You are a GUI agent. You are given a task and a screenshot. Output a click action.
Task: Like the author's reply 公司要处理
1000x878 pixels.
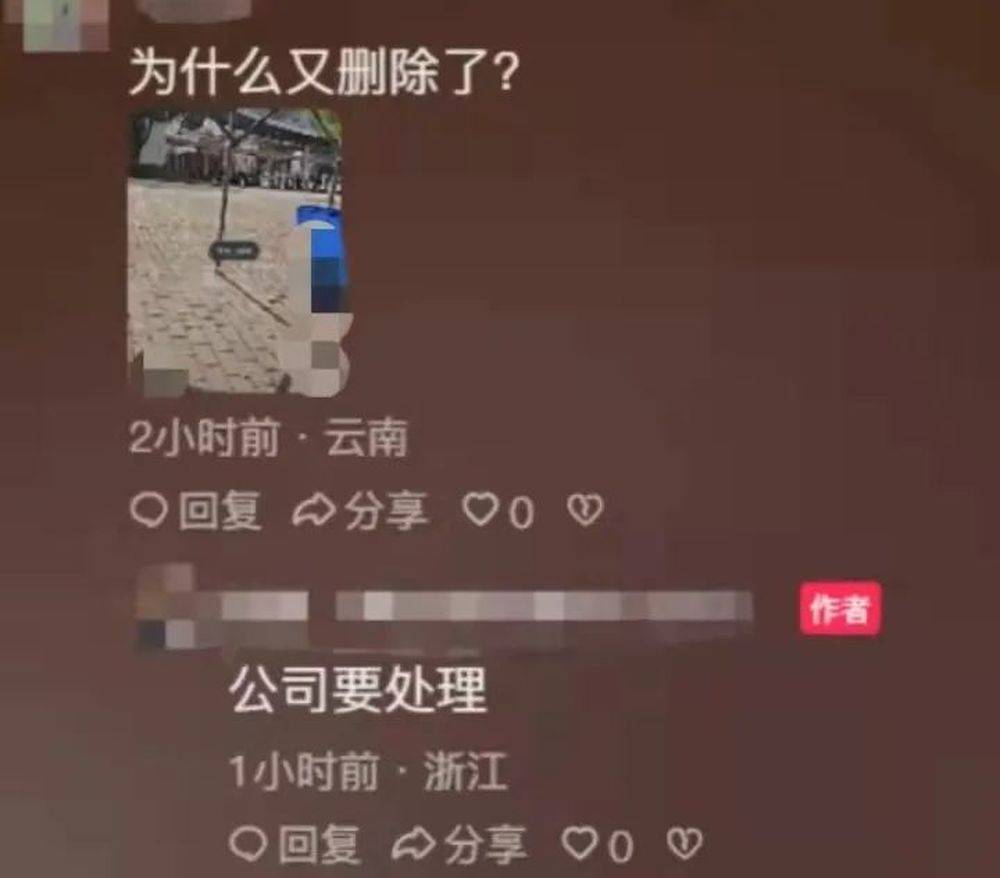[580, 846]
